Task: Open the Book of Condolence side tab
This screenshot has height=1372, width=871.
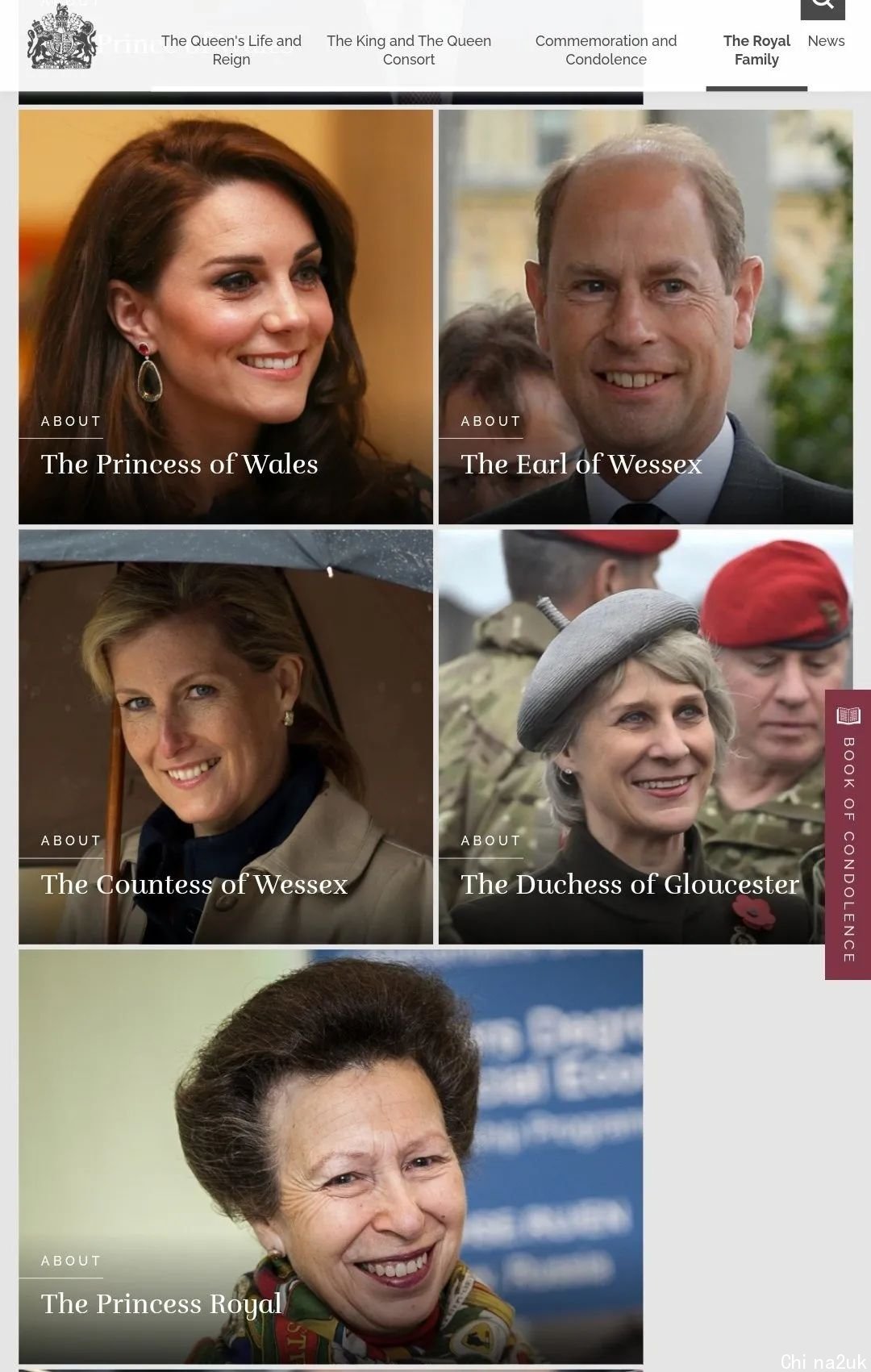Action: 848,835
